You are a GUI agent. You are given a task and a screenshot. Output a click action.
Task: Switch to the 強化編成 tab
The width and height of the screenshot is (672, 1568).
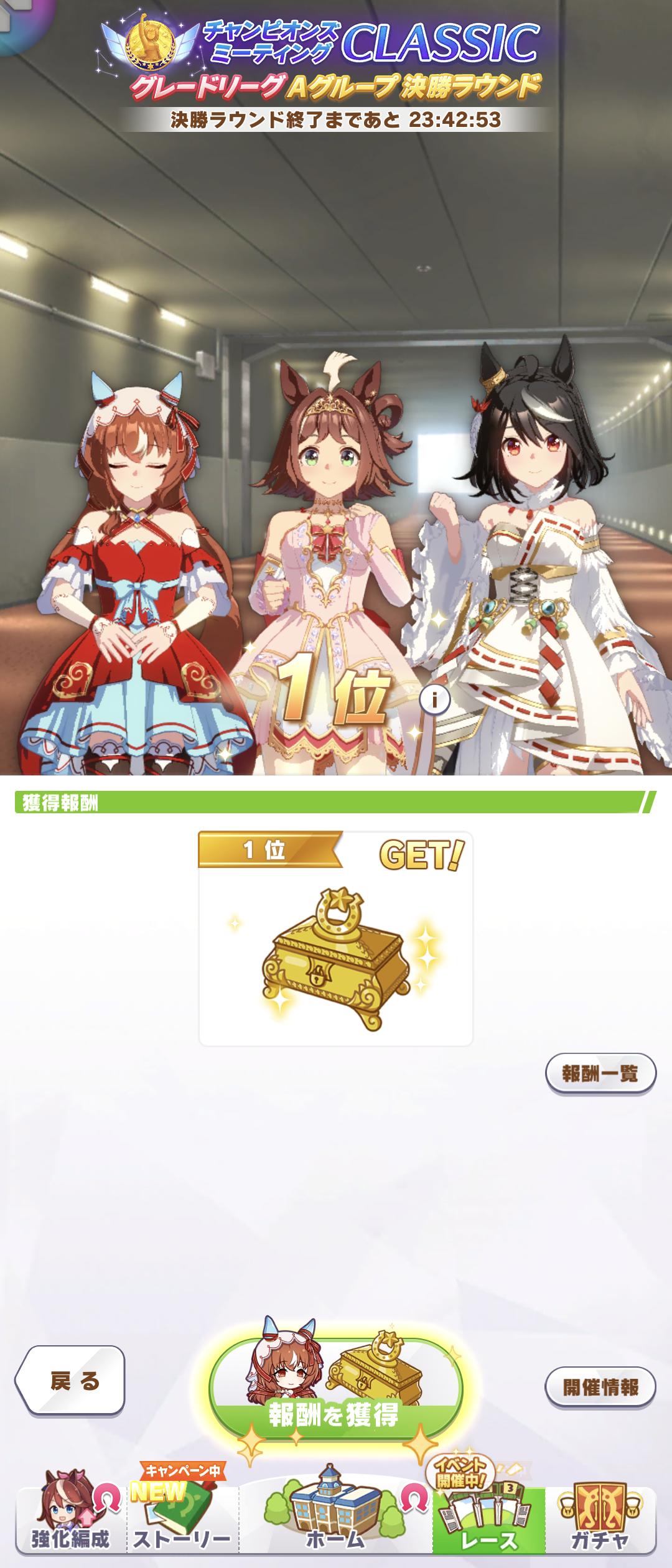click(70, 1521)
